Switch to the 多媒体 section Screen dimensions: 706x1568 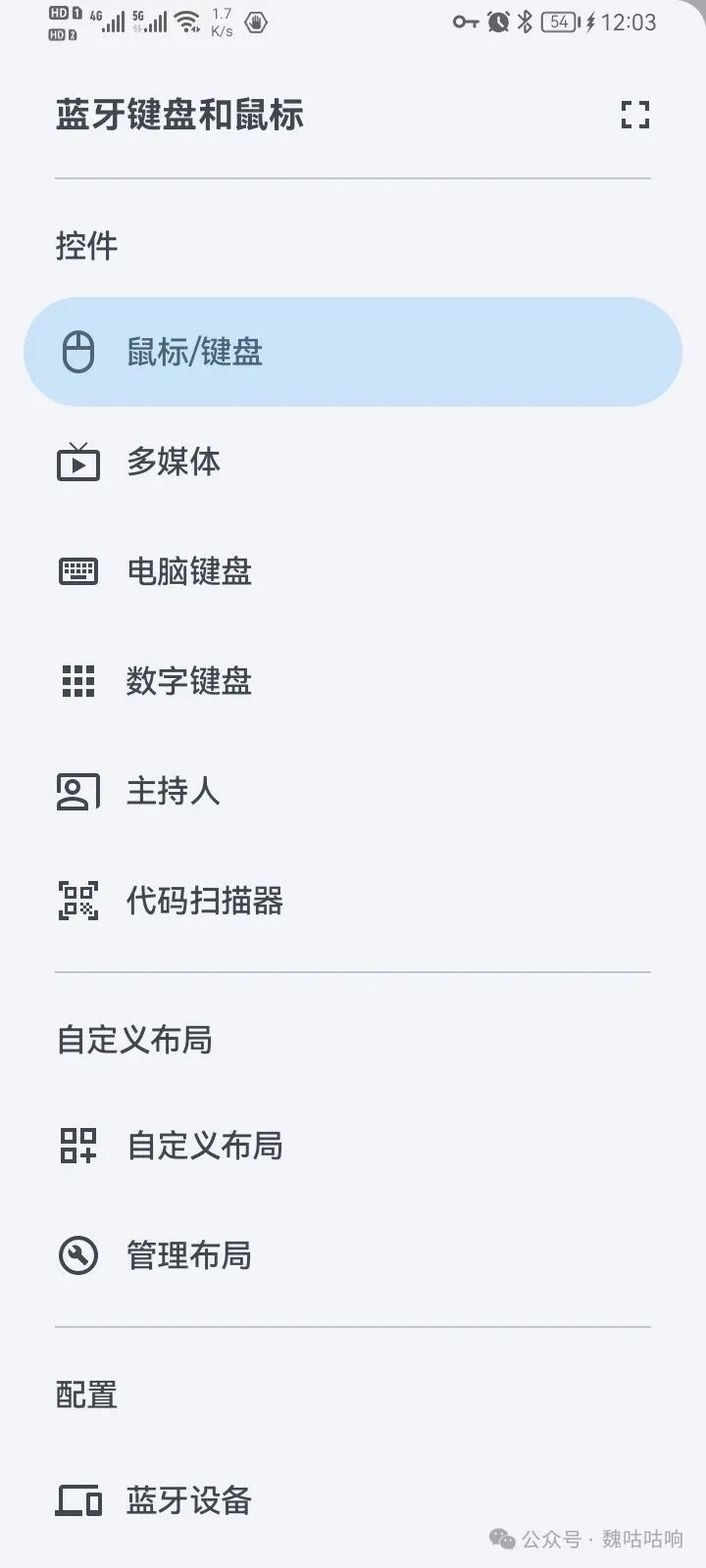pyautogui.click(x=176, y=462)
